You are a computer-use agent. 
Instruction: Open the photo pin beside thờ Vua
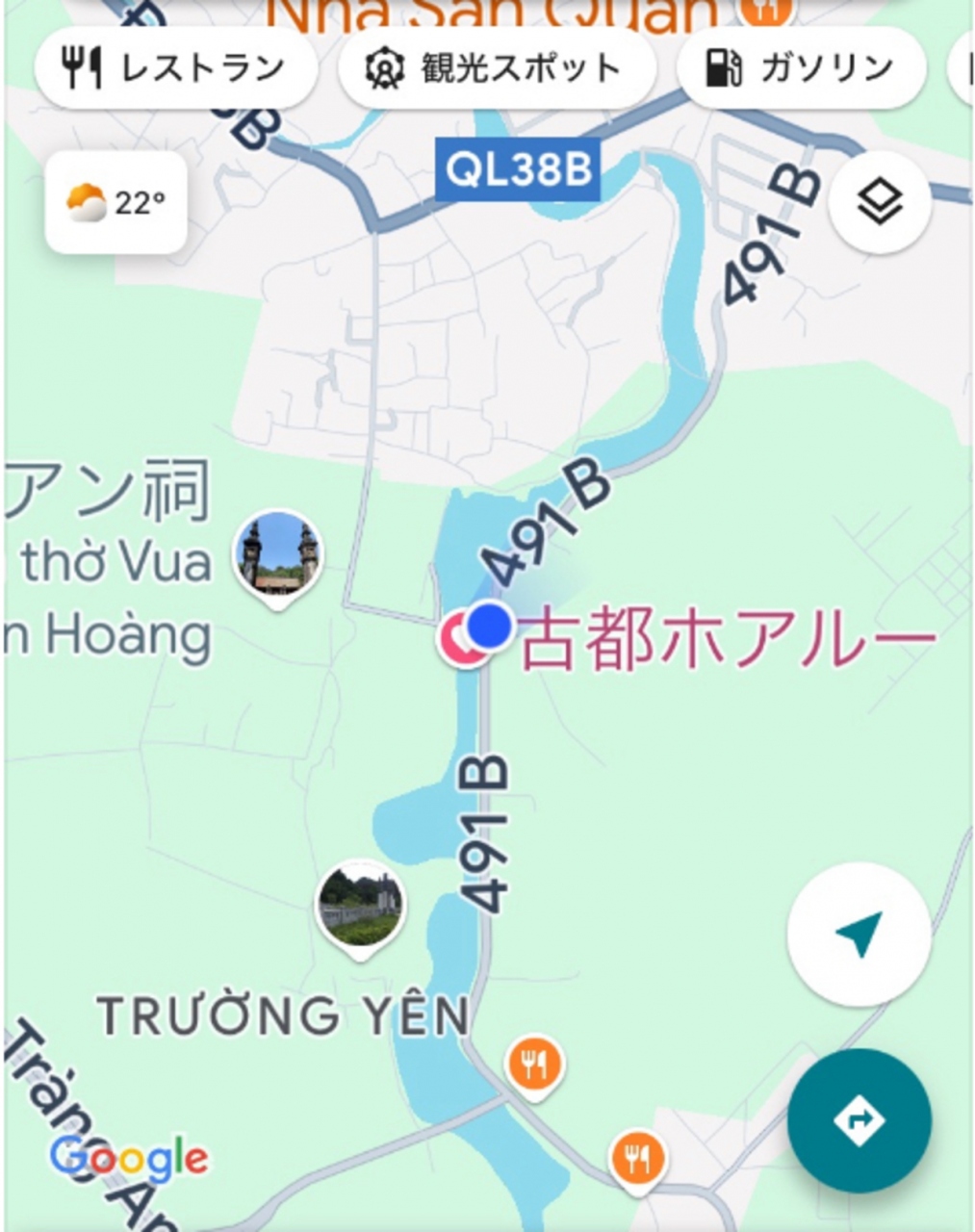click(278, 555)
